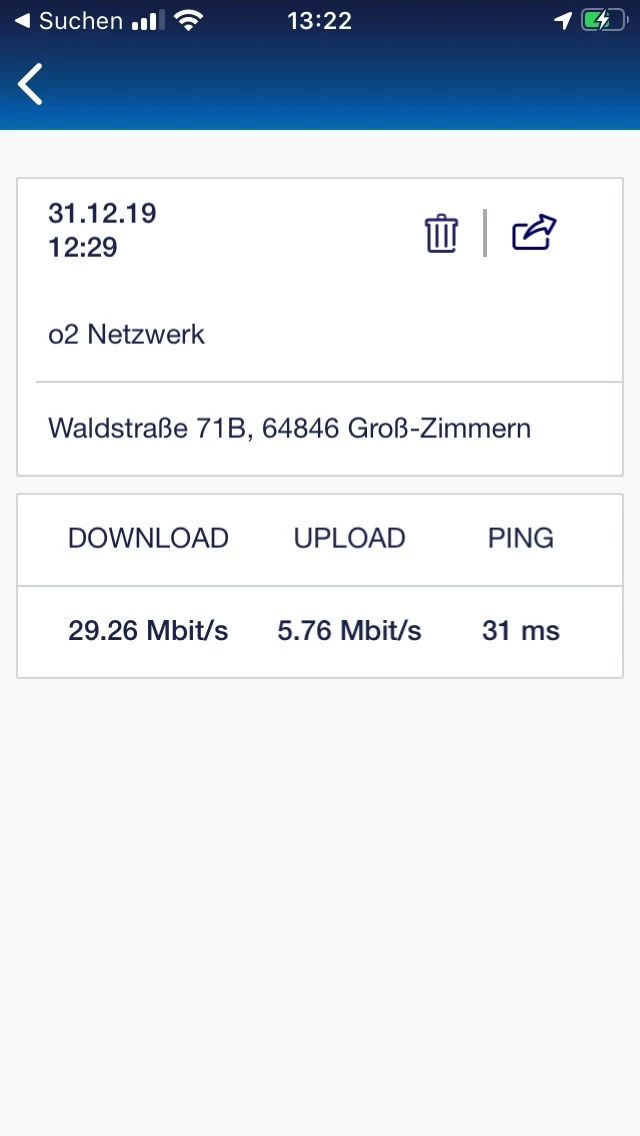The height and width of the screenshot is (1136, 640).
Task: Share the speed test result
Action: (534, 233)
